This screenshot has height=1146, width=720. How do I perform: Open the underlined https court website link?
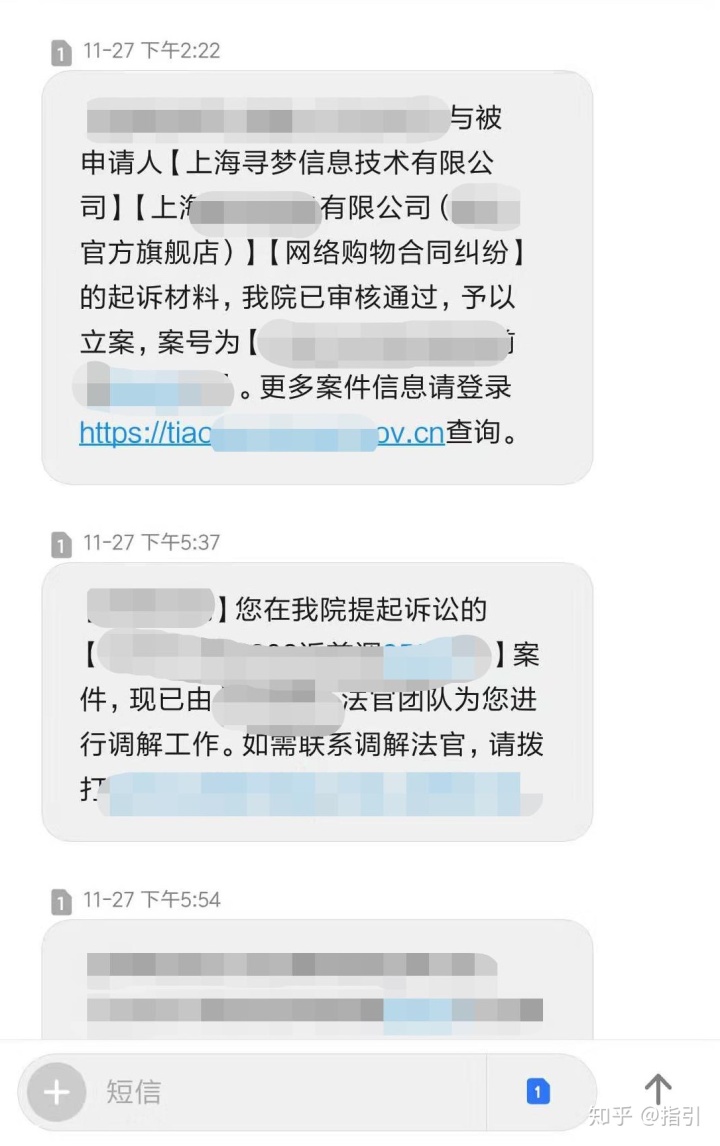point(260,434)
